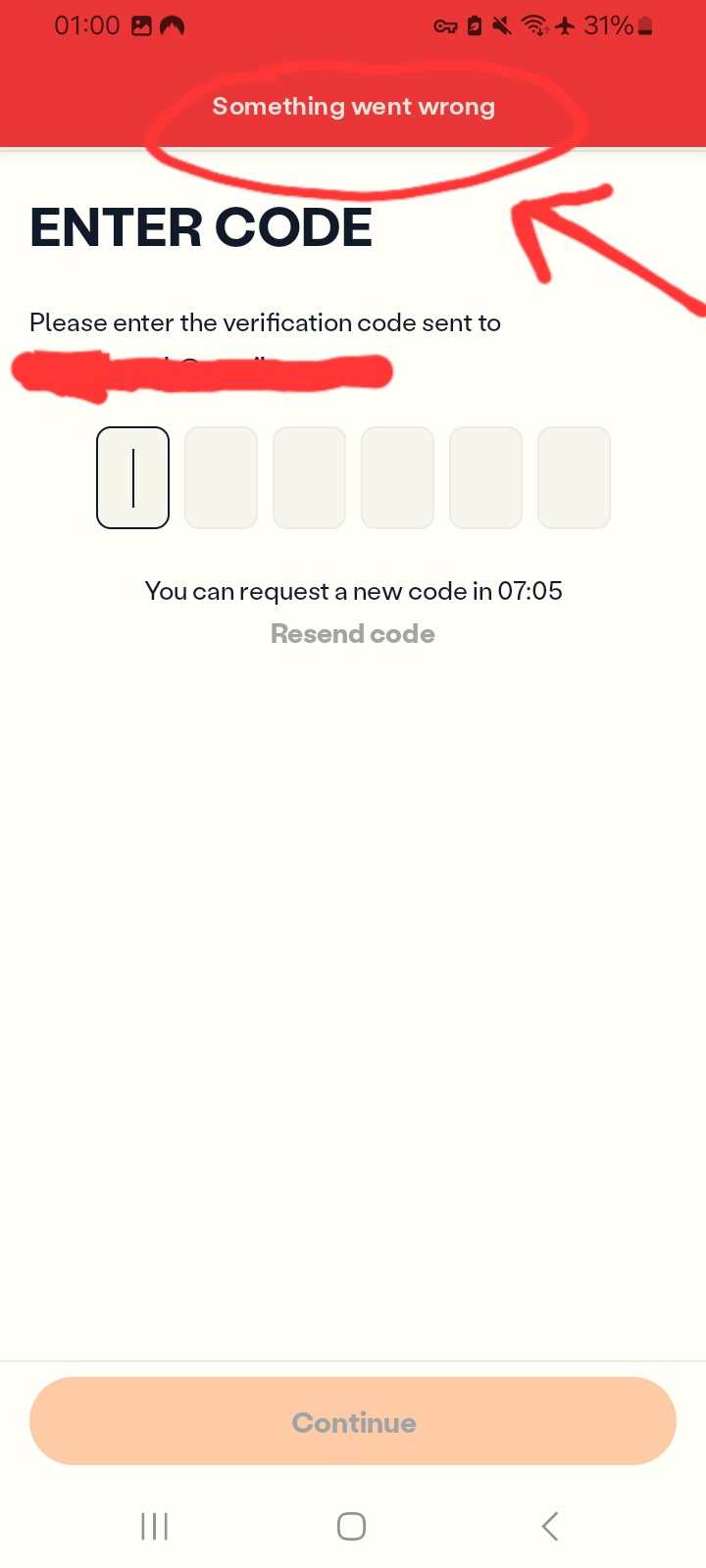
Task: Tap the Continue button
Action: [x=353, y=1422]
